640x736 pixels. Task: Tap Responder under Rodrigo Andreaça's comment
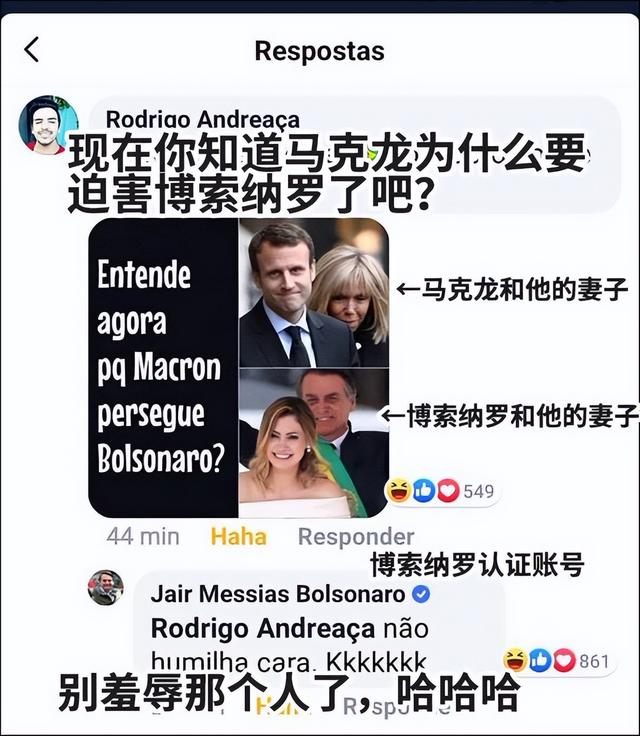click(x=355, y=537)
